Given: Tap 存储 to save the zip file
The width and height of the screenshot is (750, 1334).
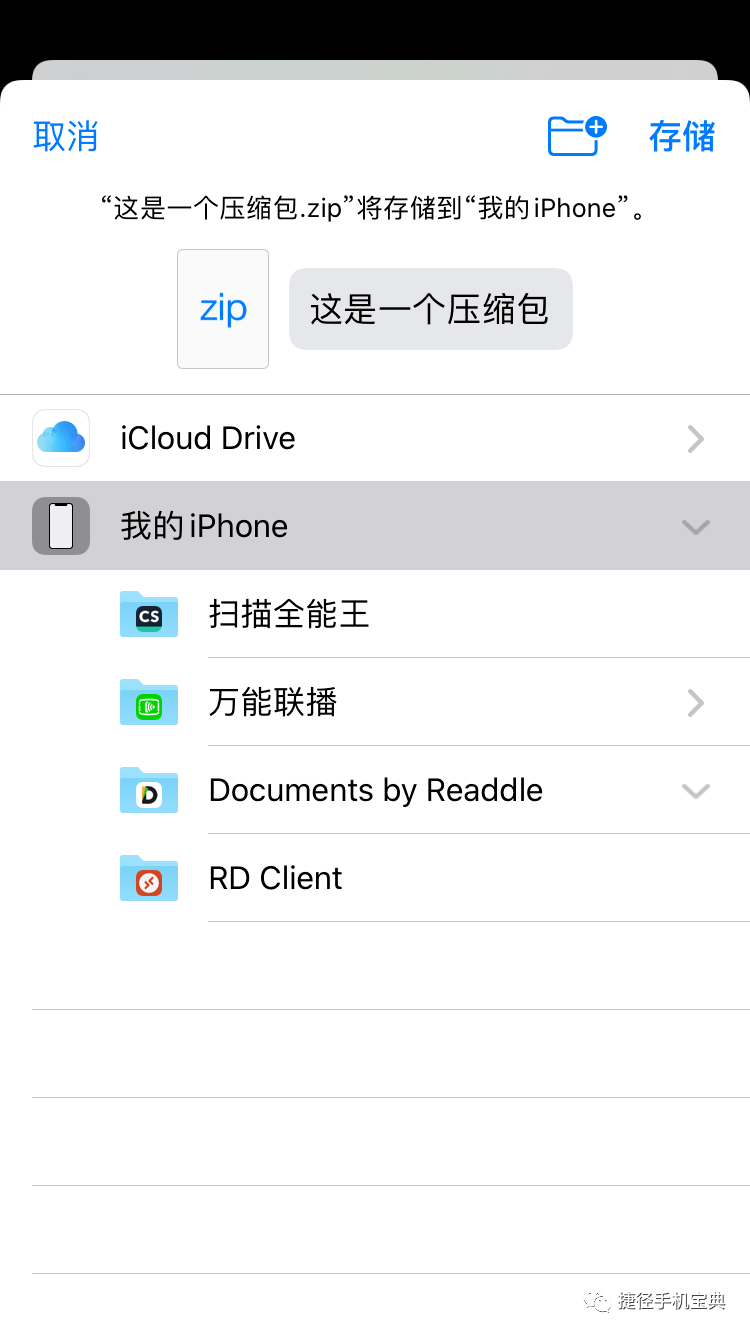Looking at the screenshot, I should point(681,137).
